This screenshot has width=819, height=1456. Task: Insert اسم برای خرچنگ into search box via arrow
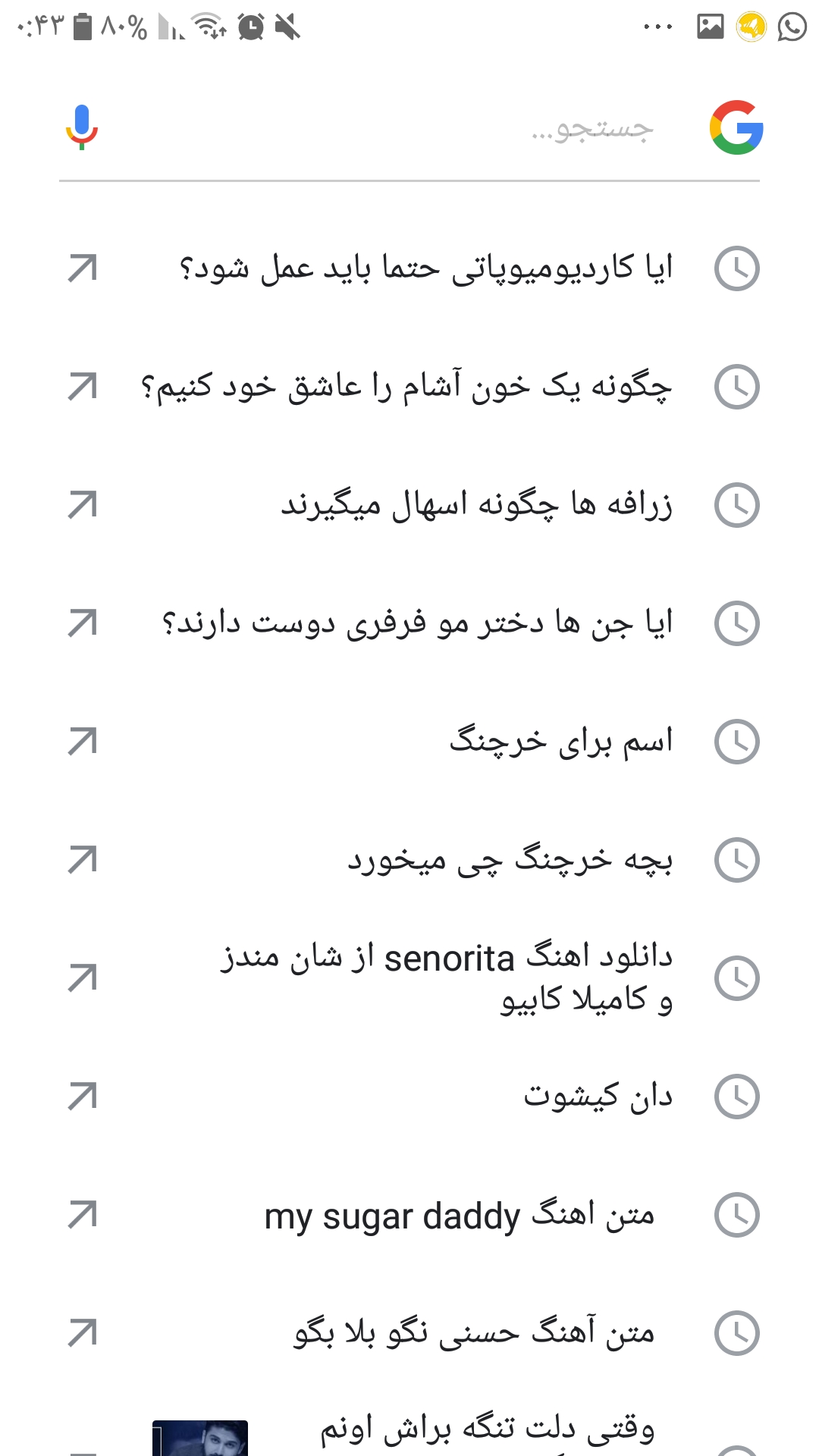(x=83, y=742)
